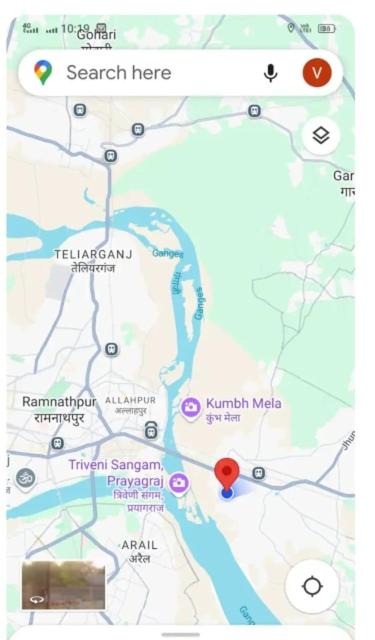The height and width of the screenshot is (640, 375).
Task: Select the Kumbh Mela place marker
Action: click(190, 407)
